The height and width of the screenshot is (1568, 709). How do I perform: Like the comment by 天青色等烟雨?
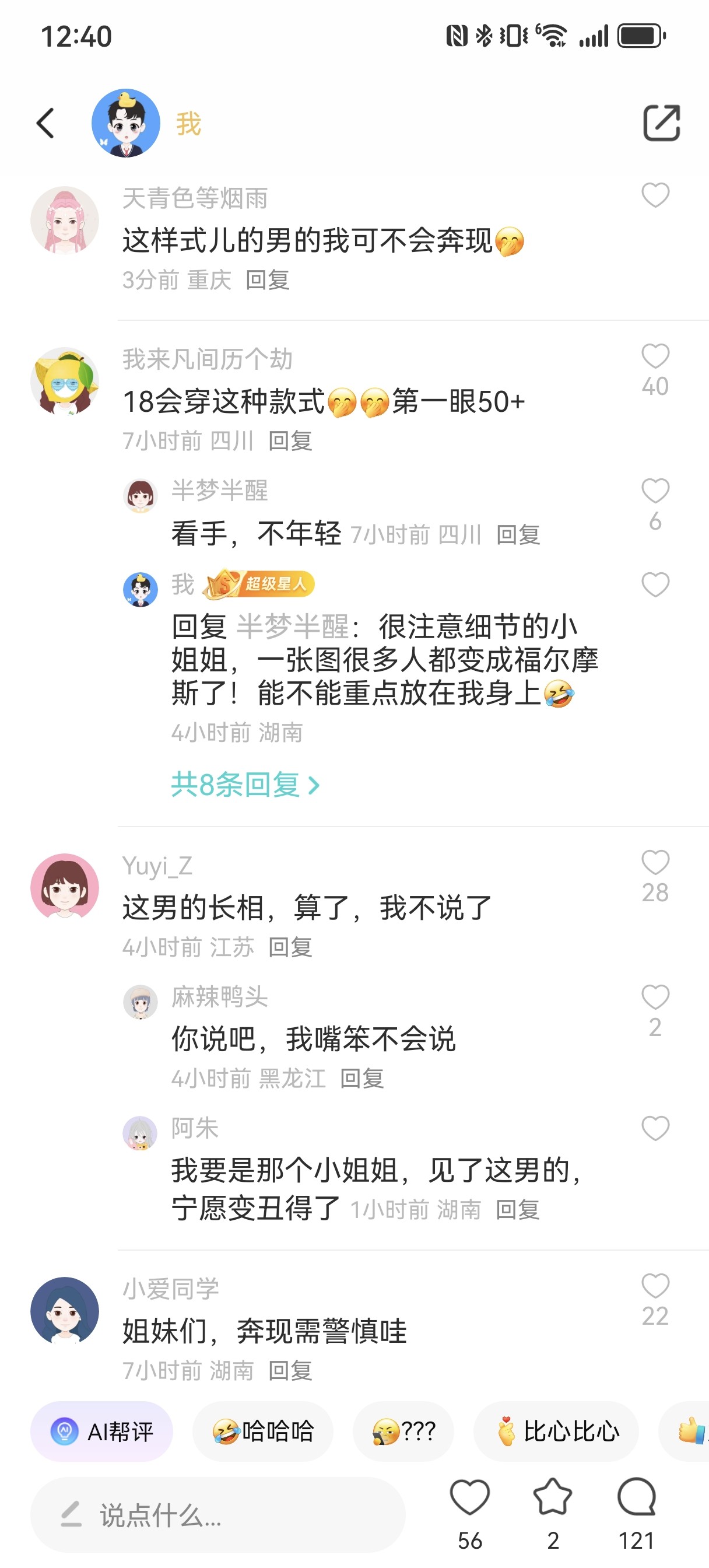point(655,195)
